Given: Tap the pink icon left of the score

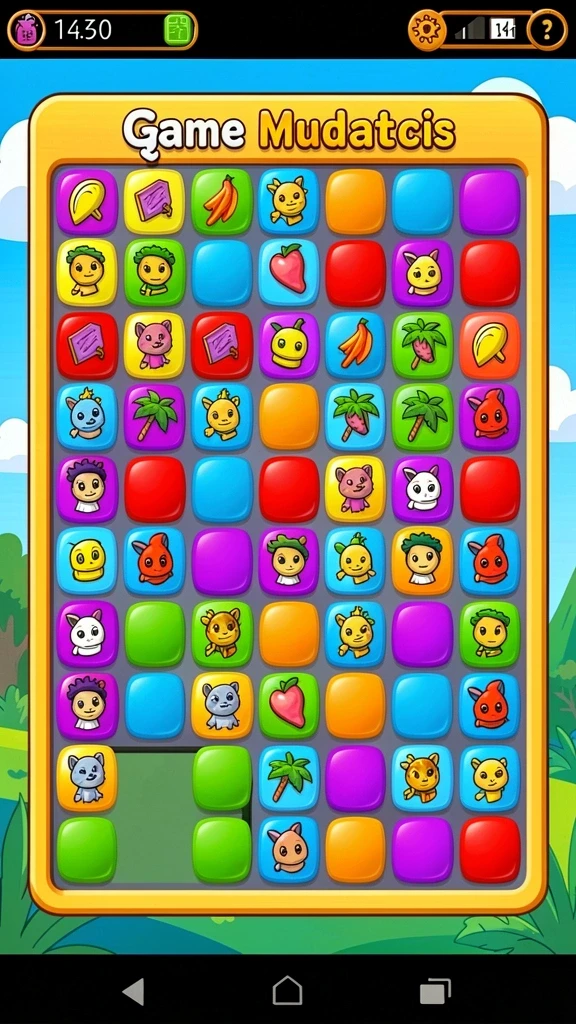Looking at the screenshot, I should point(26,29).
